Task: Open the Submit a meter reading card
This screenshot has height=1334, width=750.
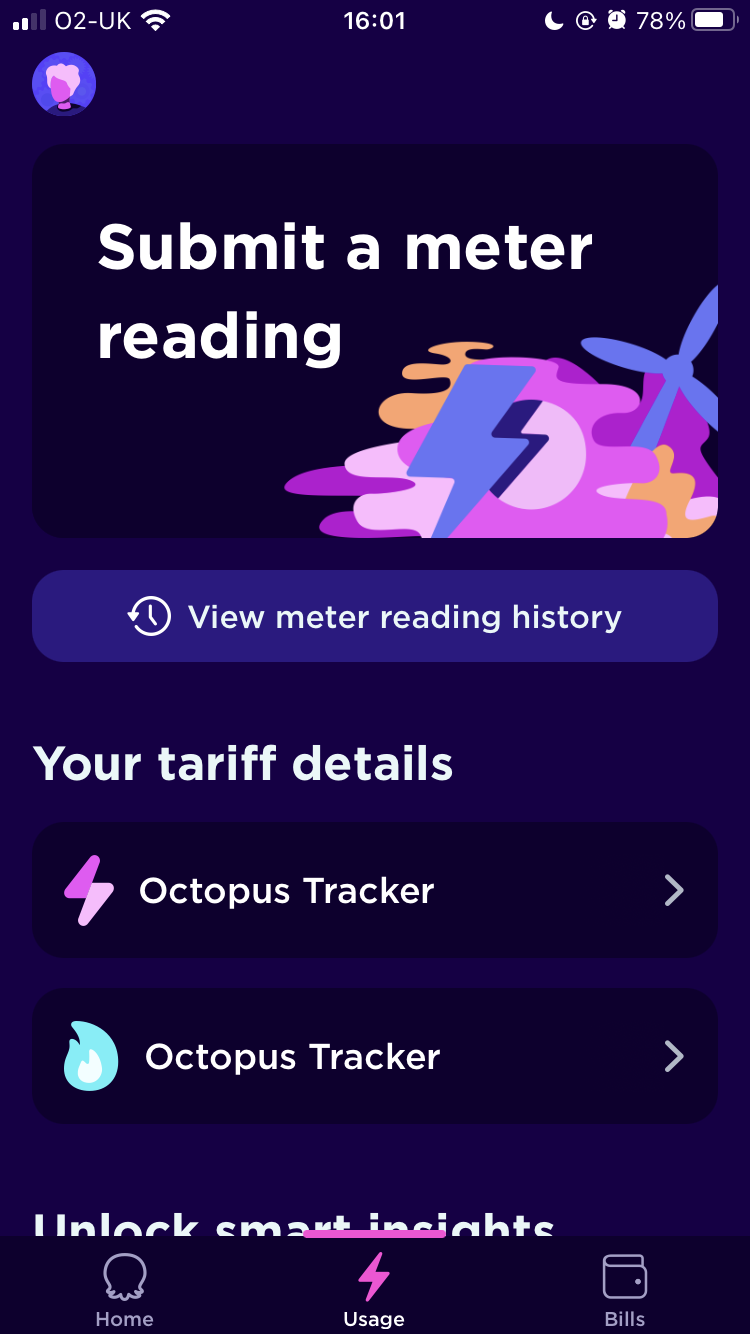Action: (x=375, y=340)
